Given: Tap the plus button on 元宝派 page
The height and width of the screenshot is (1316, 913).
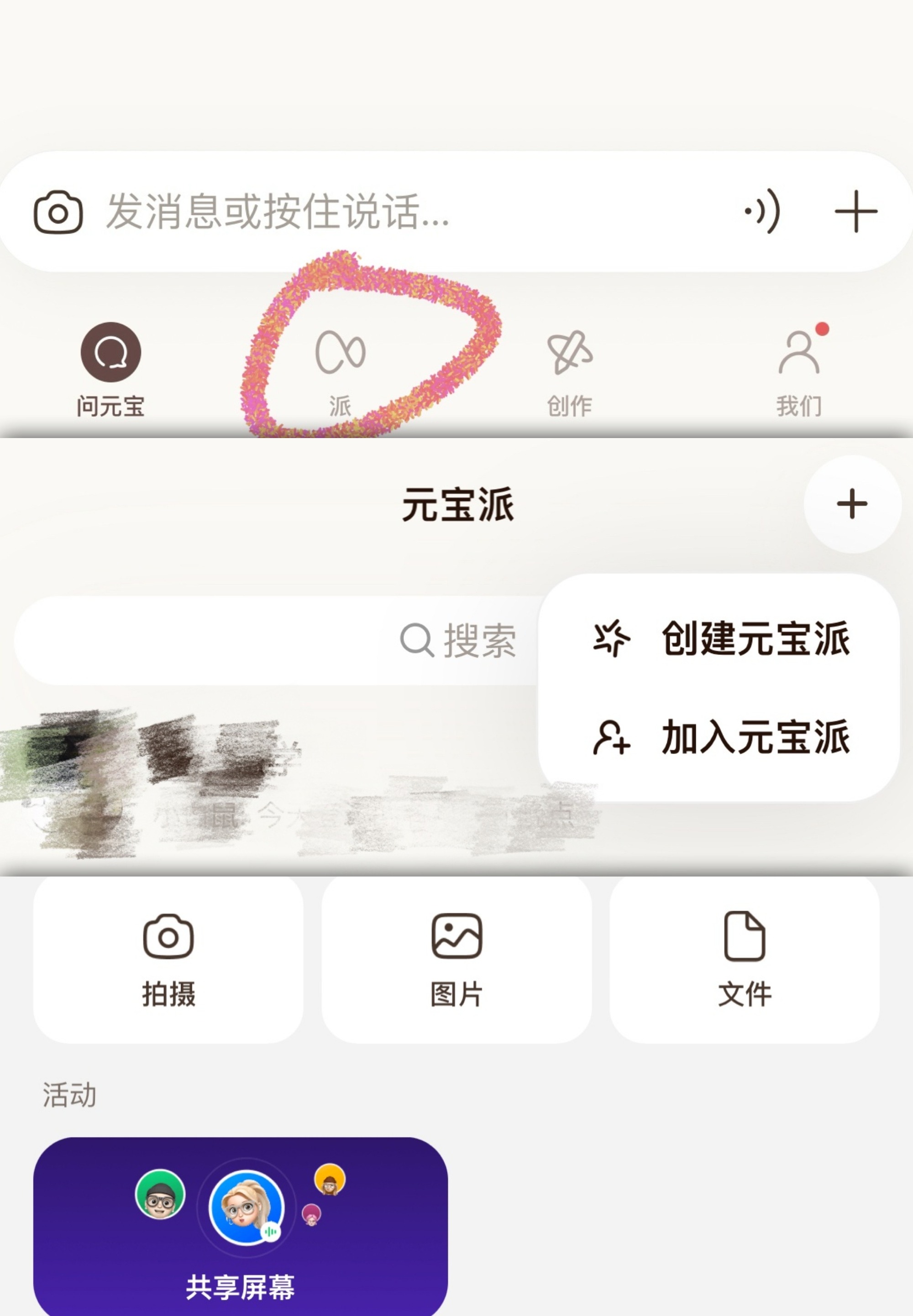Looking at the screenshot, I should point(851,504).
